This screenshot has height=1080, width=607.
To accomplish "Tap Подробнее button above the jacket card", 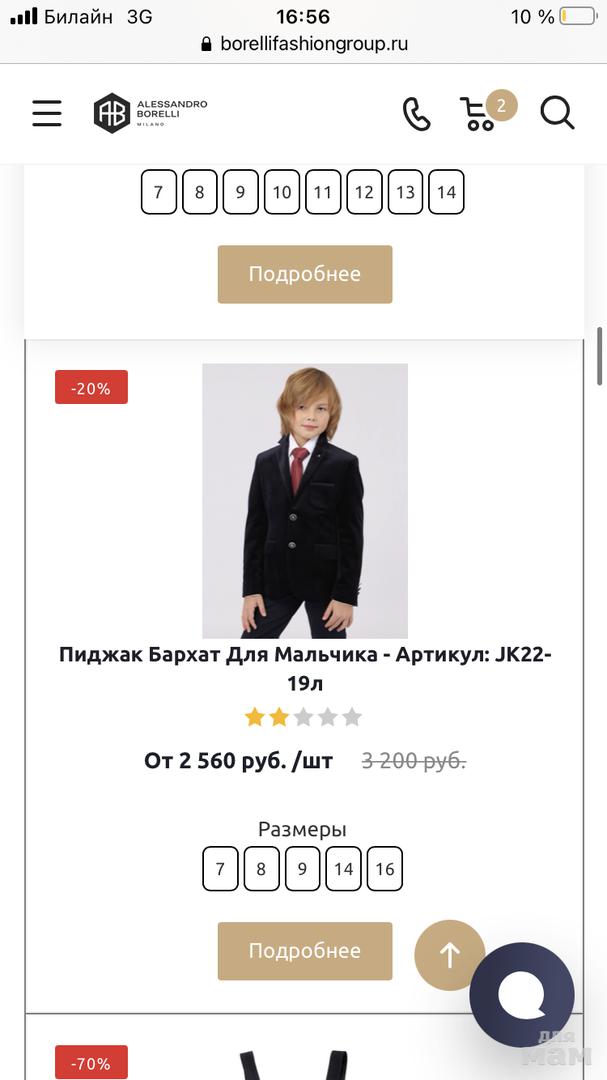I will [x=304, y=274].
